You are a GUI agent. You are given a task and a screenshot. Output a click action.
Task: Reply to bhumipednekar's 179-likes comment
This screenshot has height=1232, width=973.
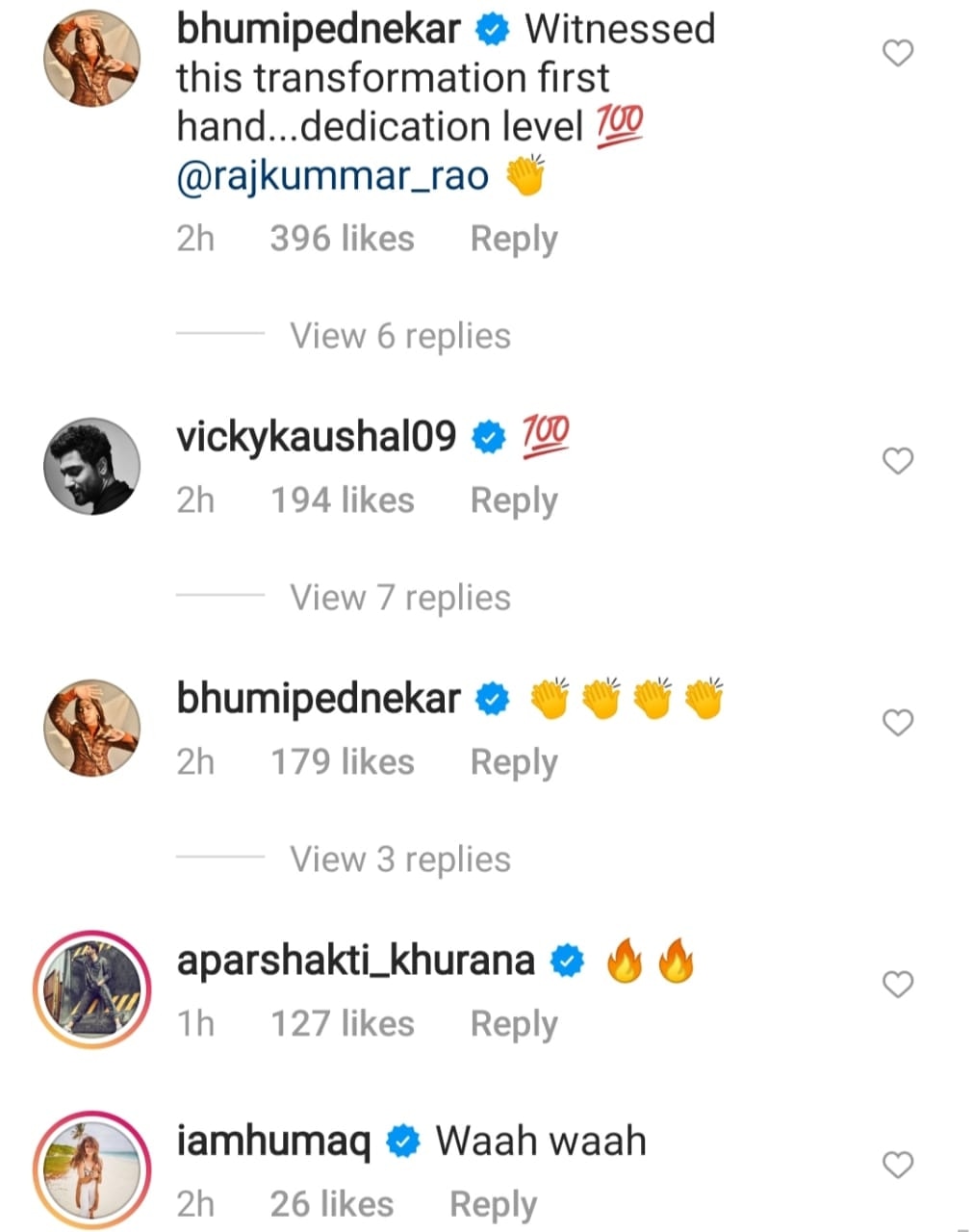(513, 762)
